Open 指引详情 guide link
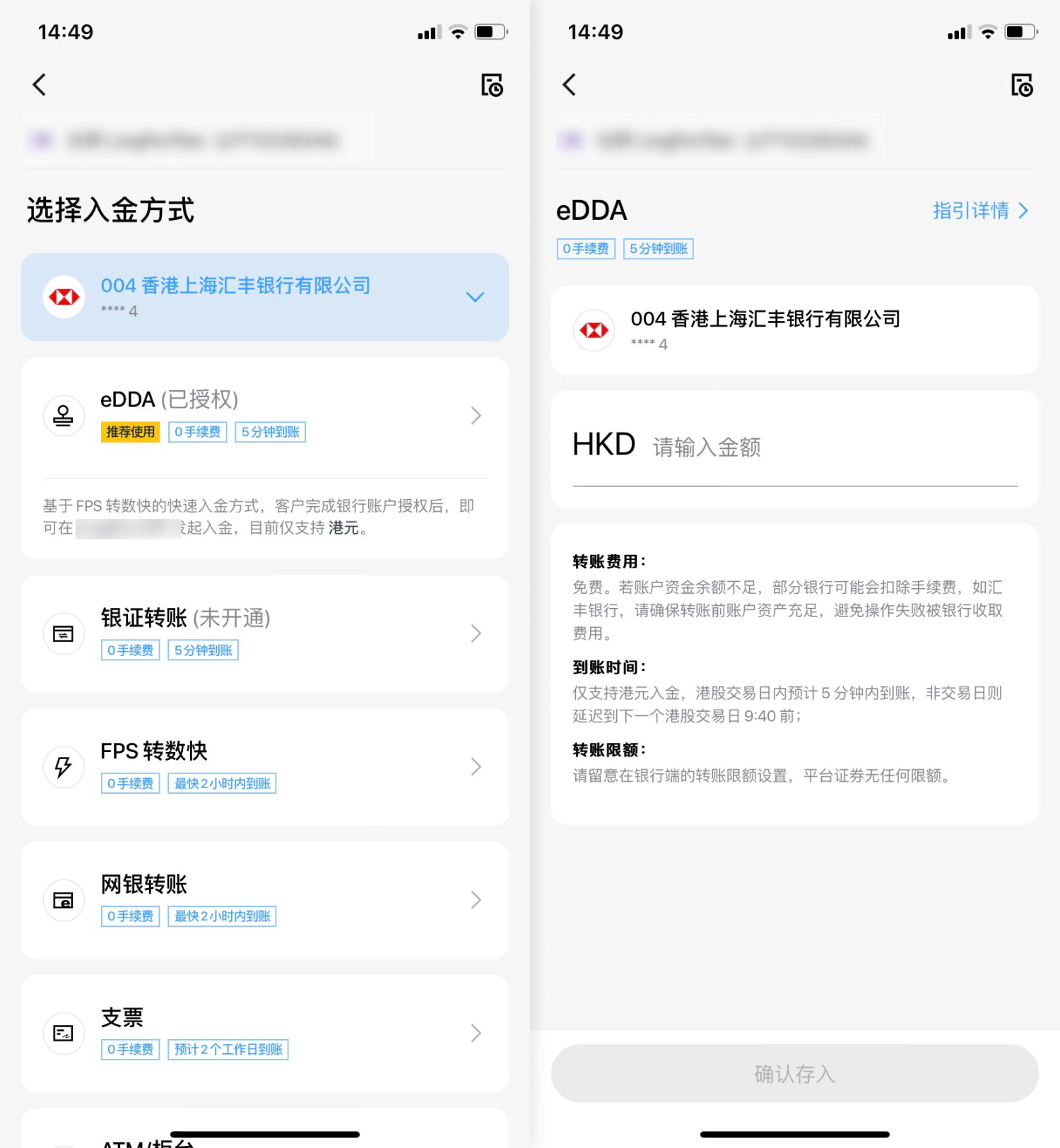This screenshot has width=1060, height=1148. tap(979, 211)
